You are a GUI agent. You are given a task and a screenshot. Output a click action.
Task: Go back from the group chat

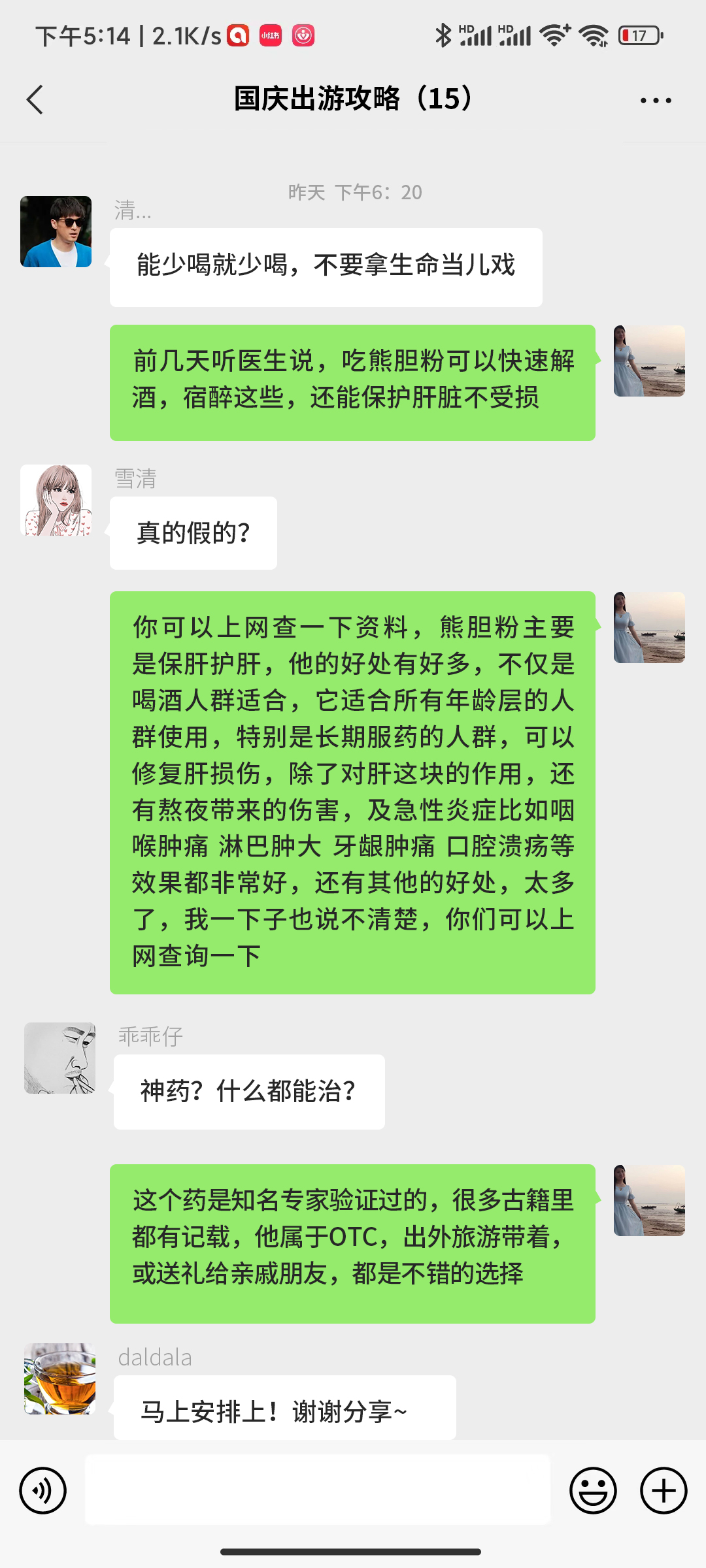35,100
